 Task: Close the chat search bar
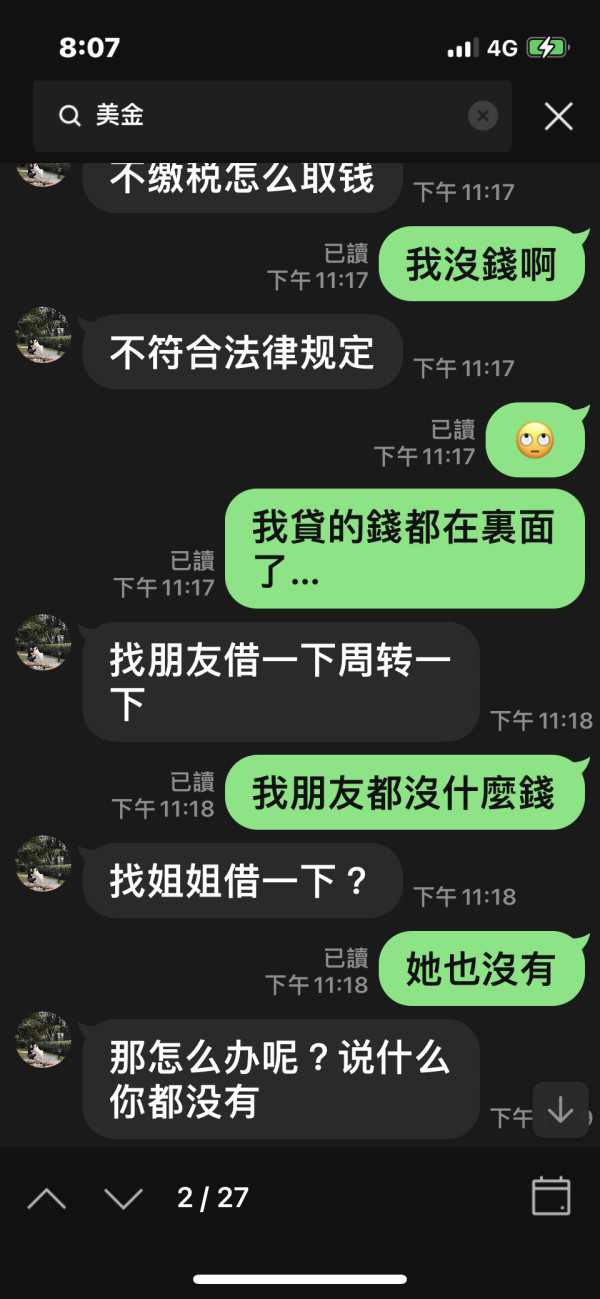(558, 116)
